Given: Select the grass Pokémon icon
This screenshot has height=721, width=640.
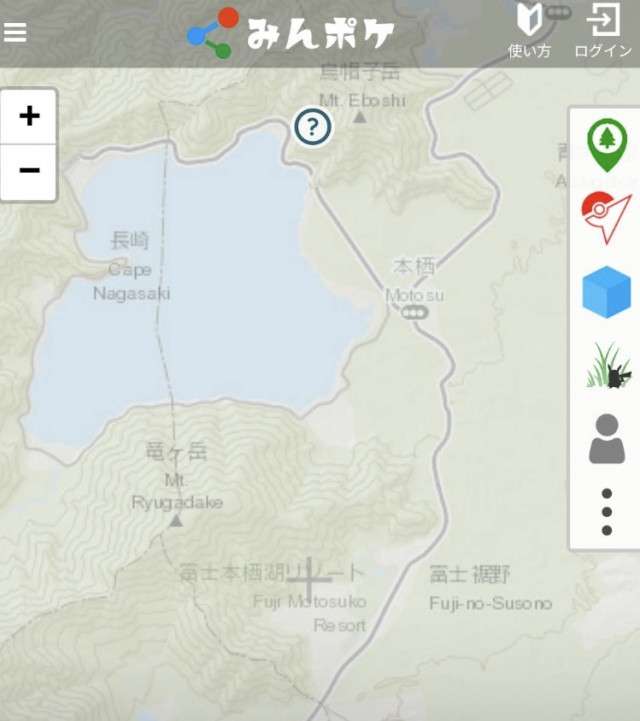Looking at the screenshot, I should [x=606, y=366].
